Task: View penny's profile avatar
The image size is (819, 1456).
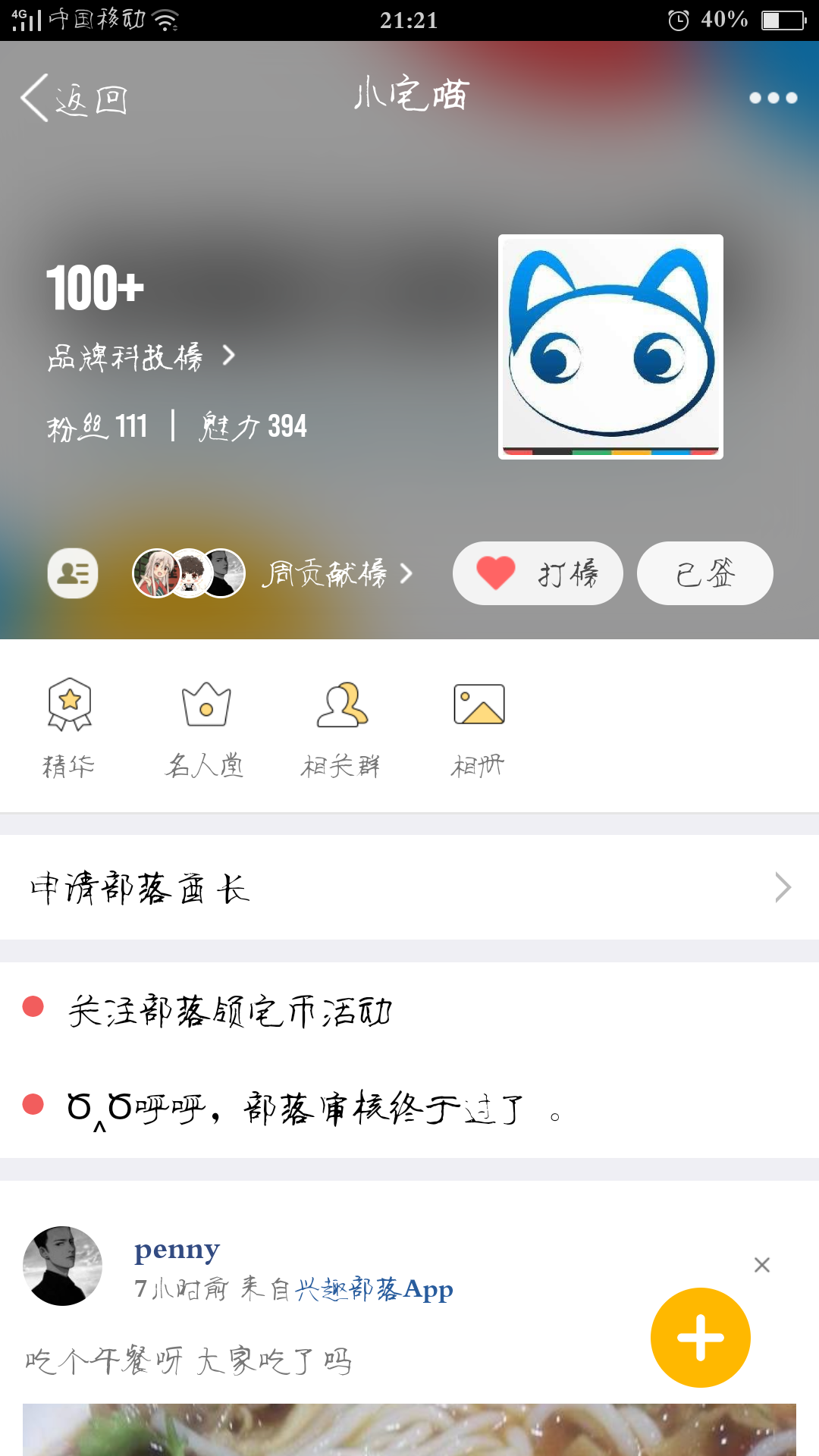Action: (62, 1266)
